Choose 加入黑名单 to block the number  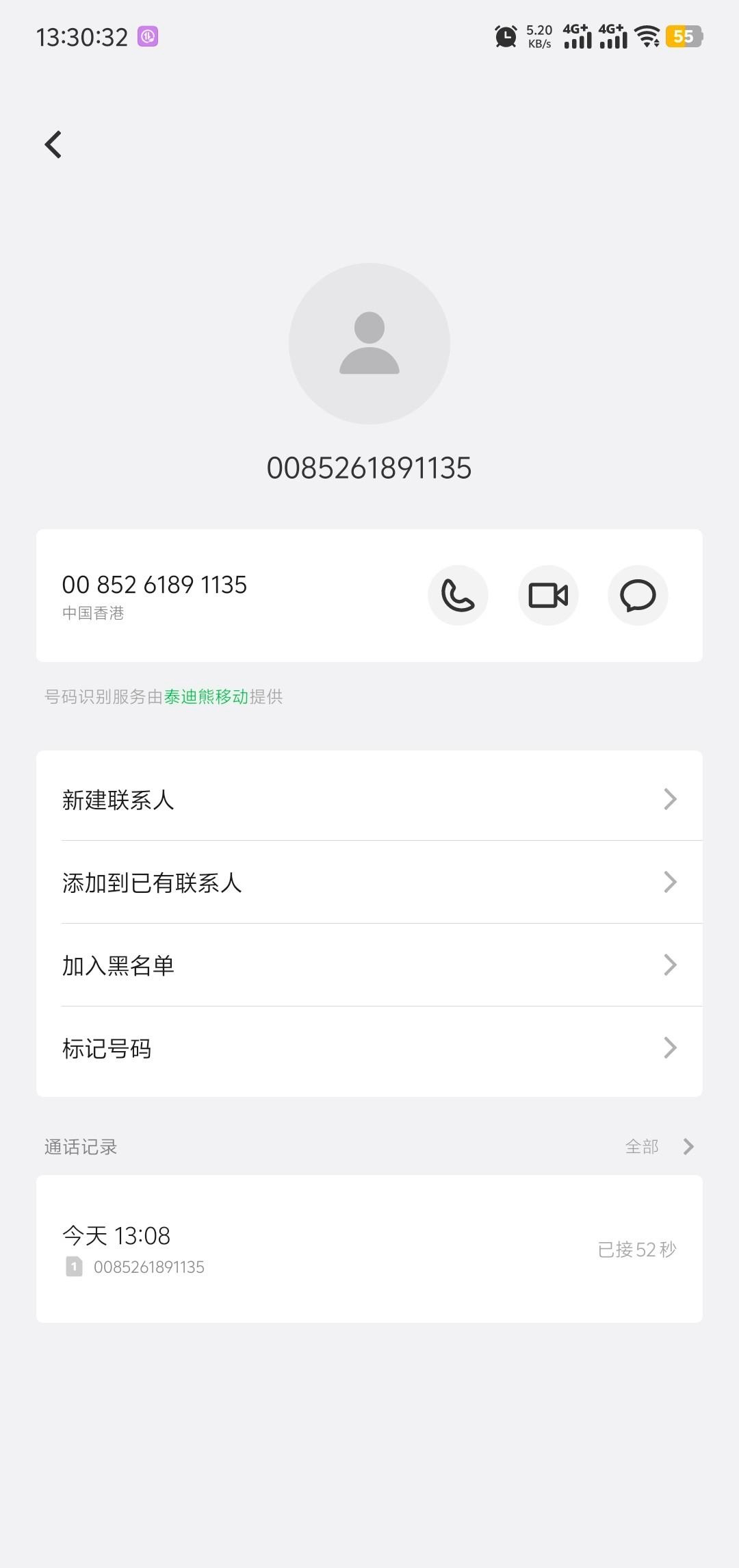pos(369,965)
